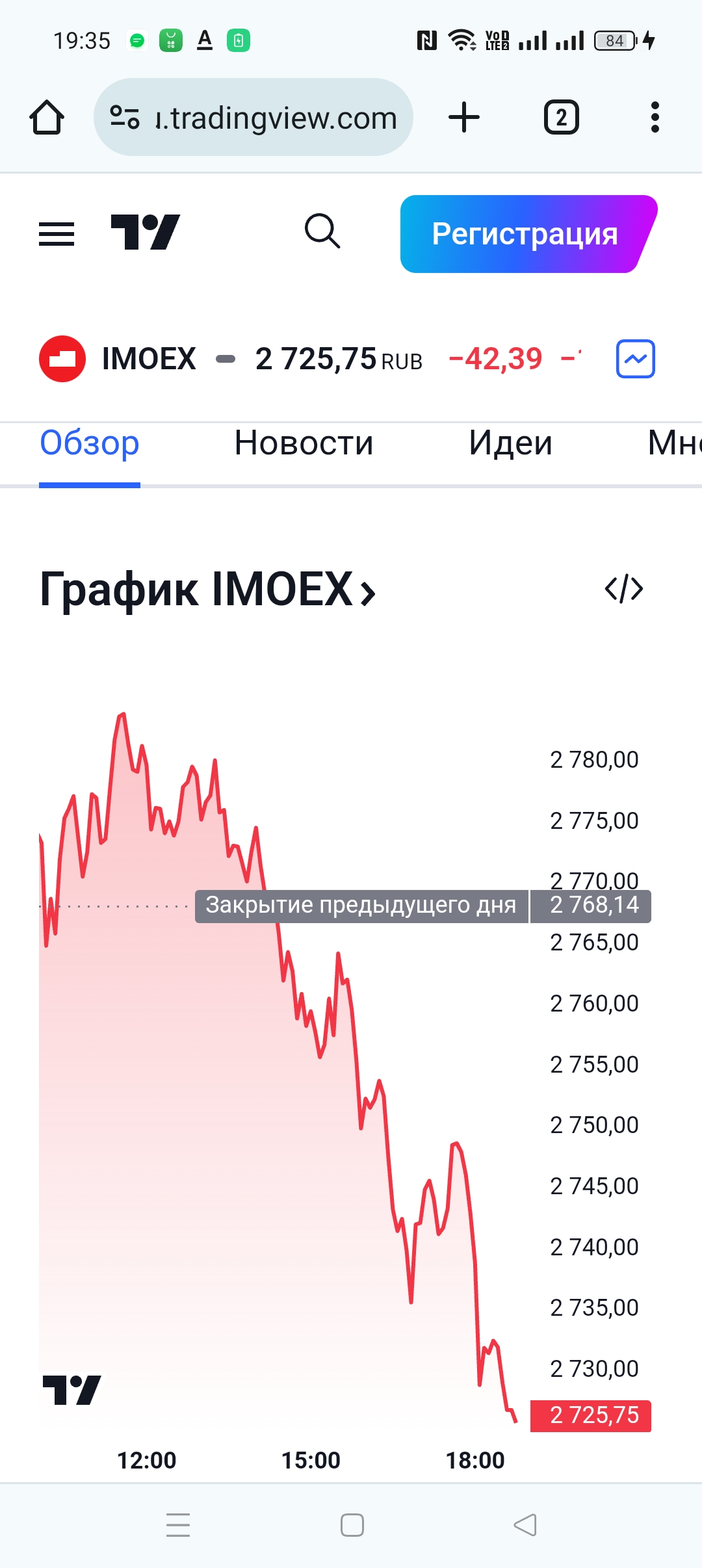
Task: Search TradingView with the magnifier icon
Action: [322, 231]
